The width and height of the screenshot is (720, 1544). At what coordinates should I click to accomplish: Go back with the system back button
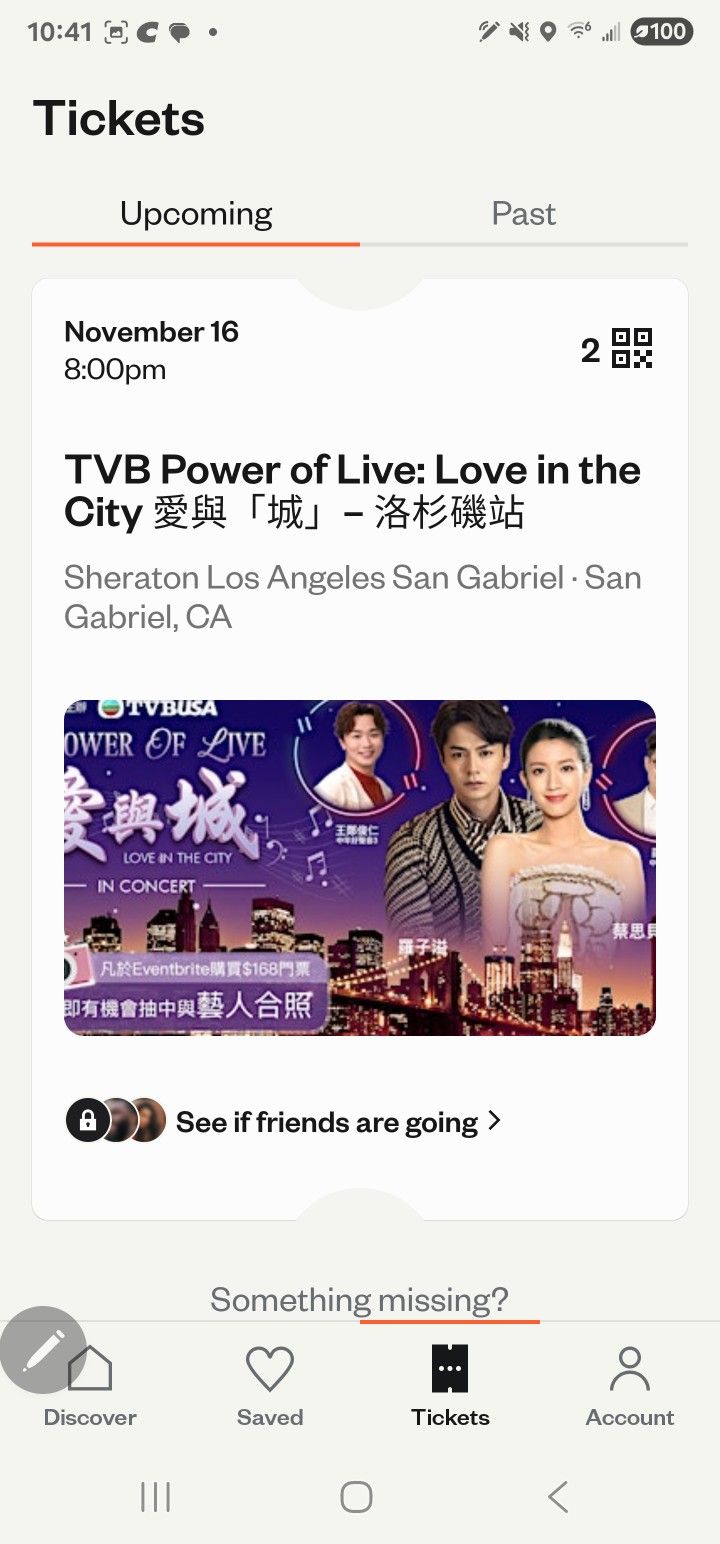pos(558,1497)
